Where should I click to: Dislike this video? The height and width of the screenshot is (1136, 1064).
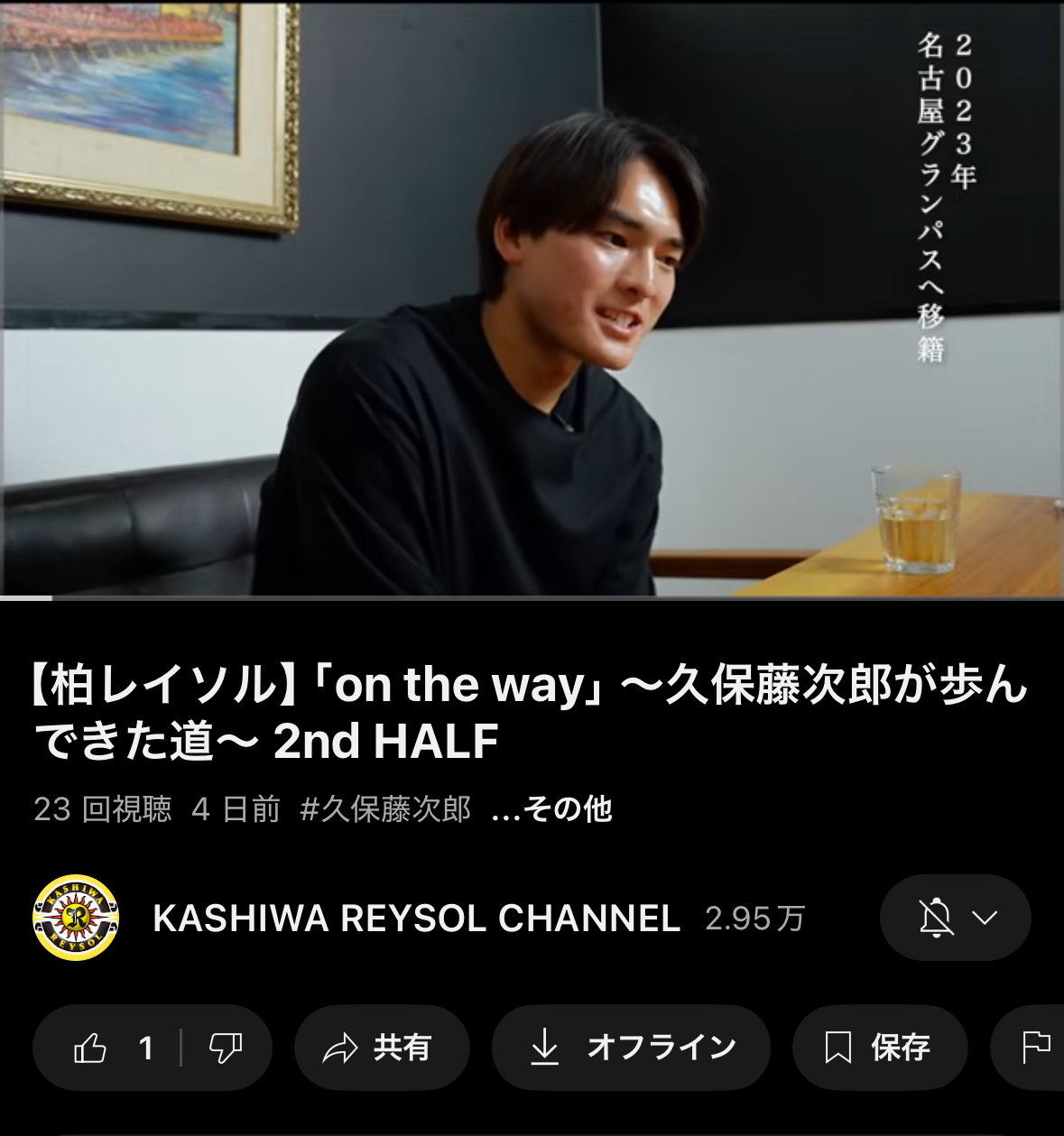point(226,1048)
